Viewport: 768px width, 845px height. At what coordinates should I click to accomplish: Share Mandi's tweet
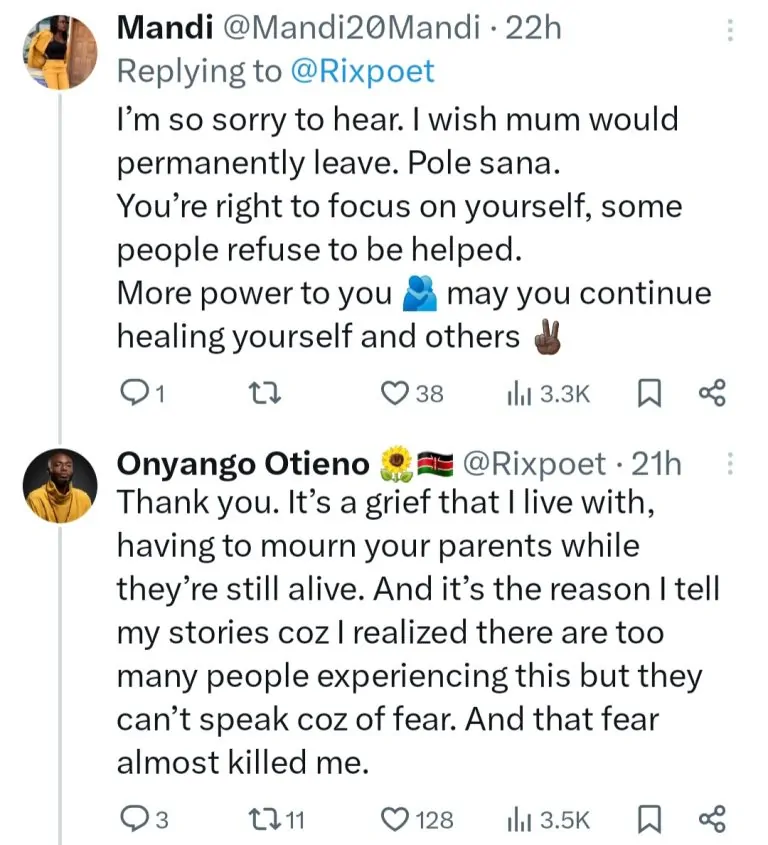click(711, 394)
